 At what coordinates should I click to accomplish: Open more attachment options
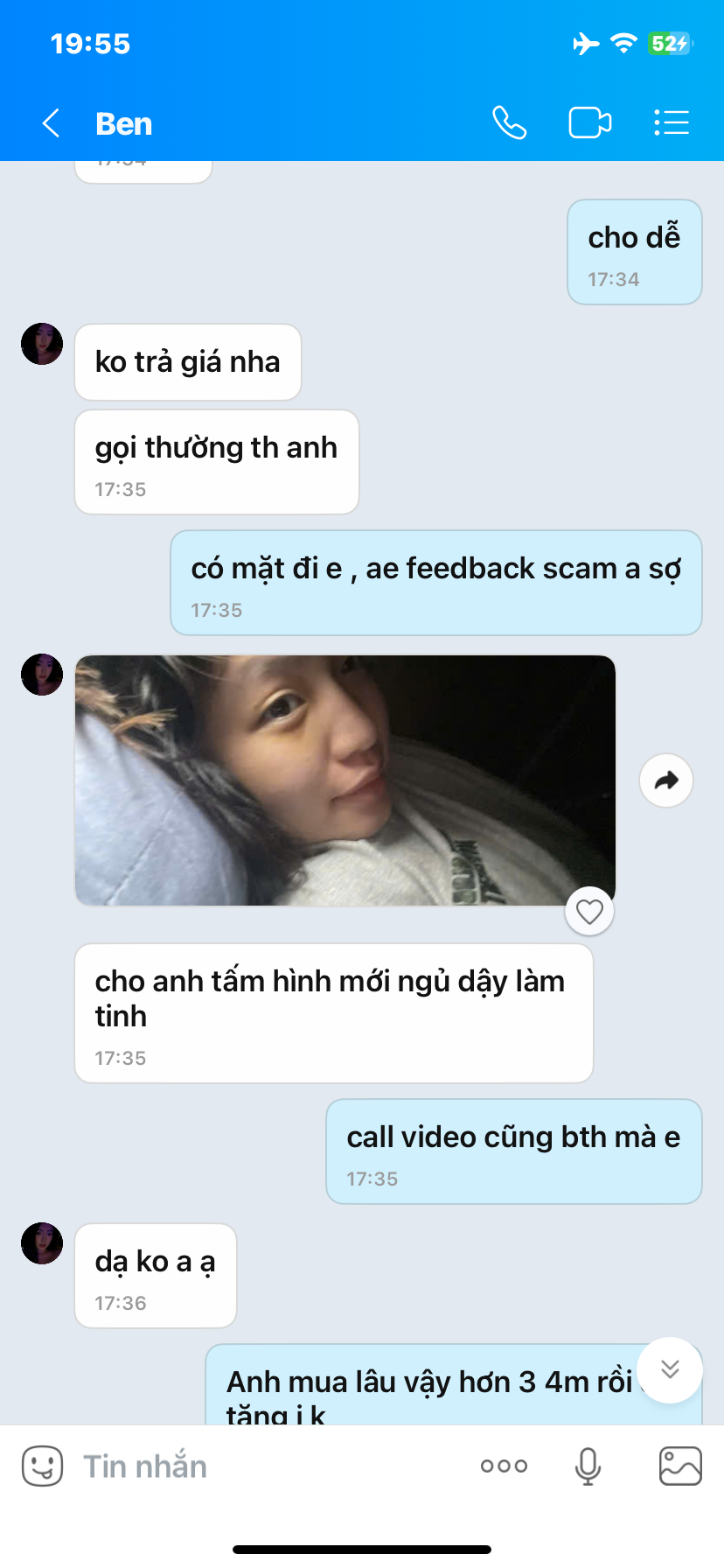504,1466
